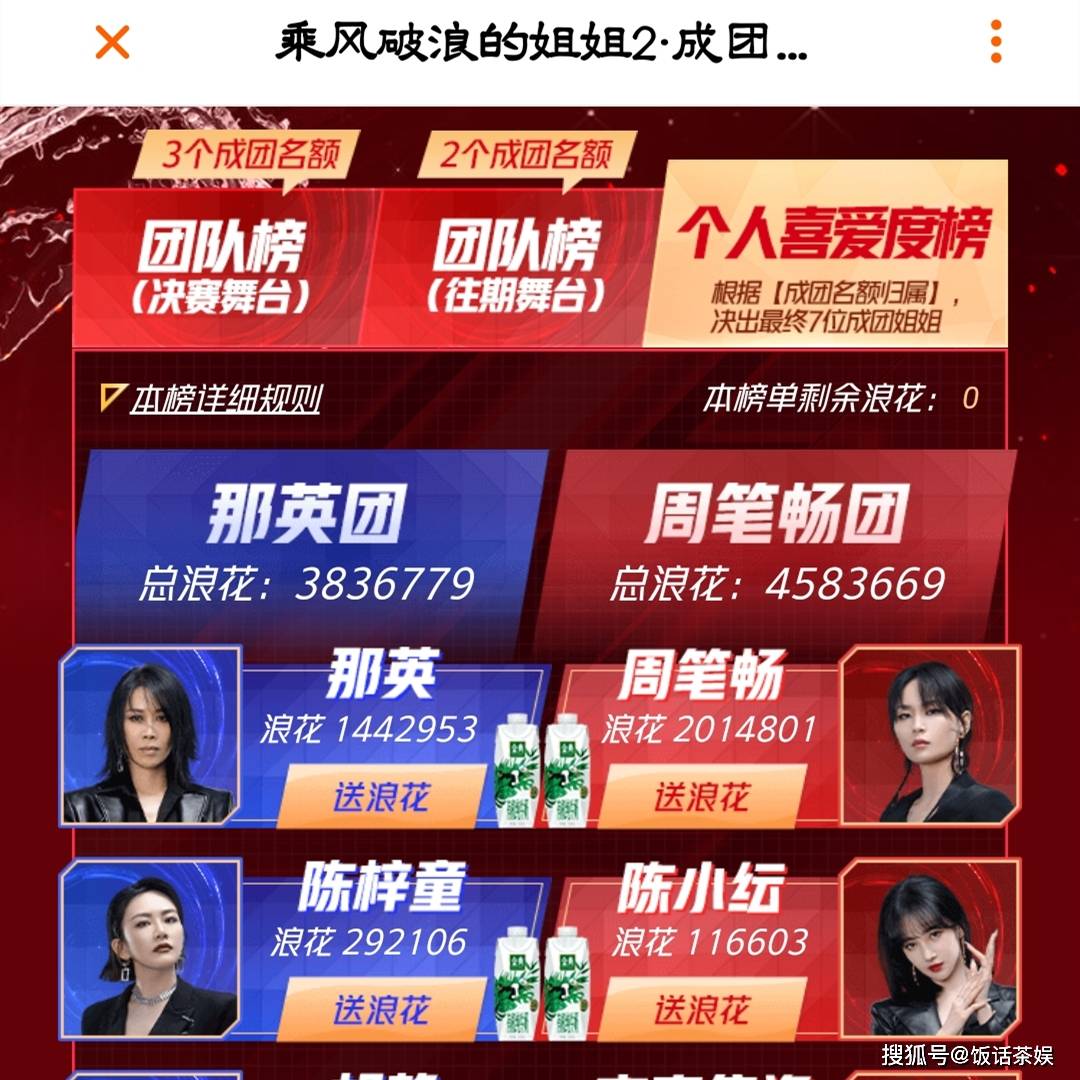Viewport: 1080px width, 1080px height.
Task: Select the 个人喜爱度榜 tab
Action: [833, 255]
